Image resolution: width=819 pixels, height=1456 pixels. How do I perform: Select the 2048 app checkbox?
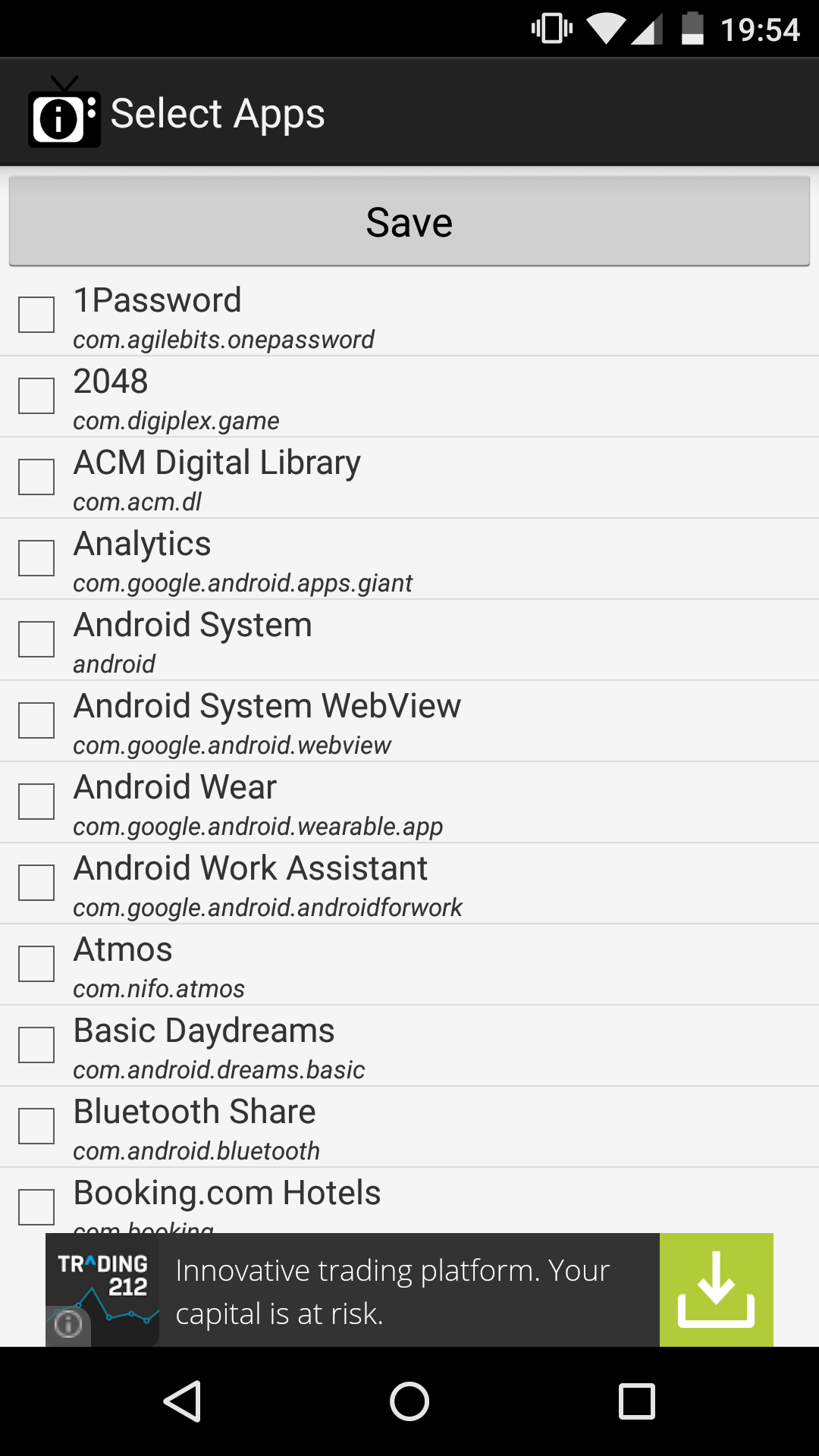[x=36, y=396]
